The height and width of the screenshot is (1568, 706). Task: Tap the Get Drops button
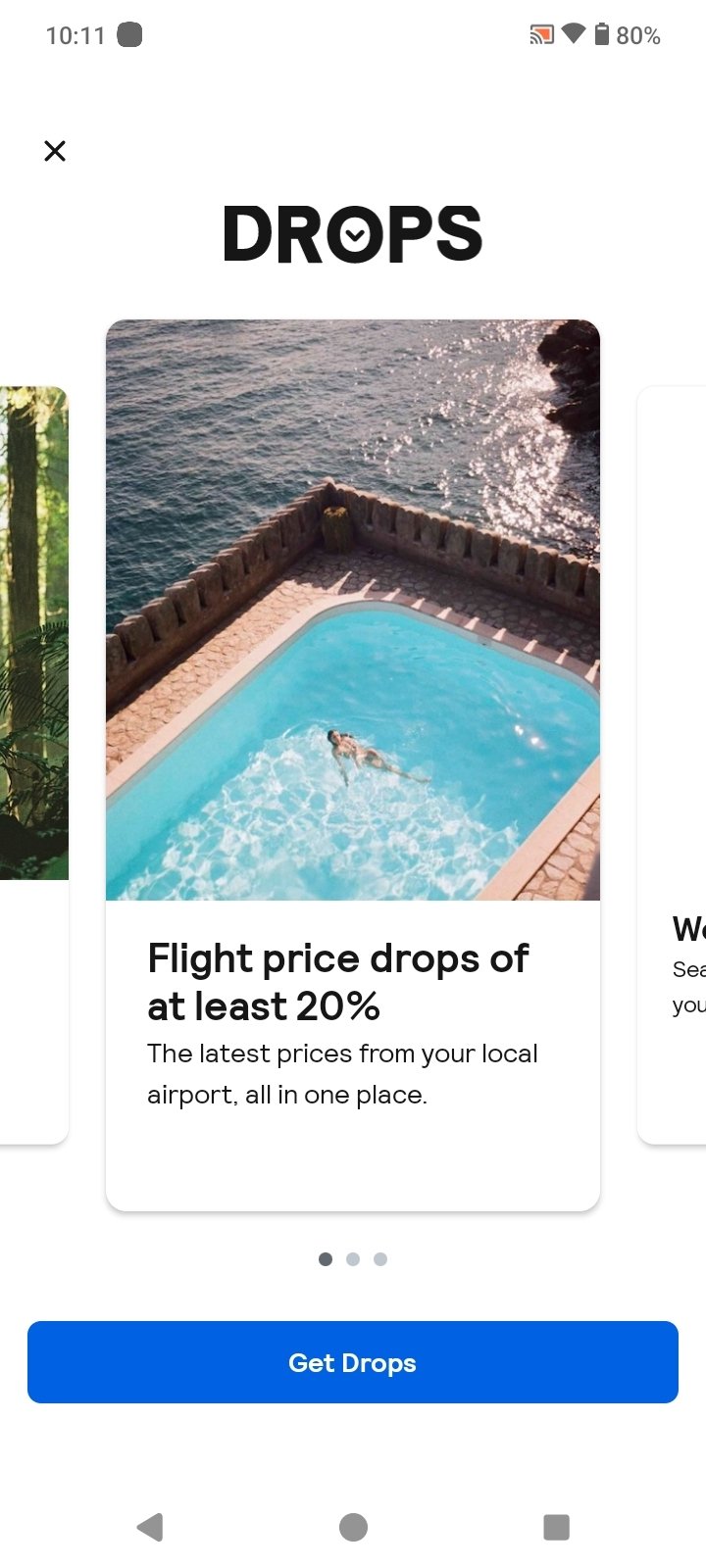click(x=353, y=1362)
